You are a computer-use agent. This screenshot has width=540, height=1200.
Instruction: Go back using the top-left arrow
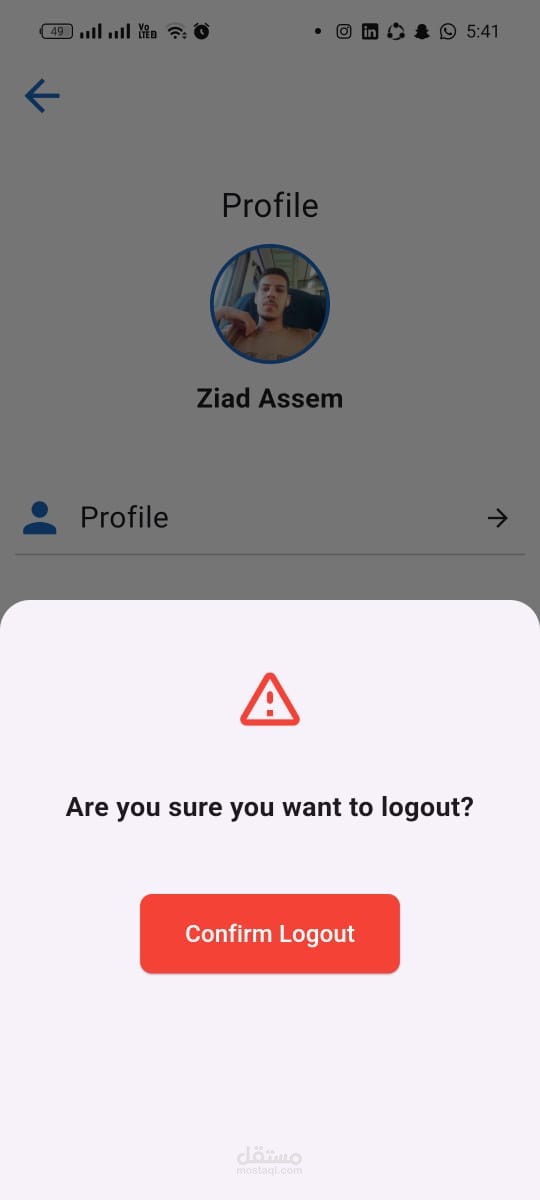(42, 96)
